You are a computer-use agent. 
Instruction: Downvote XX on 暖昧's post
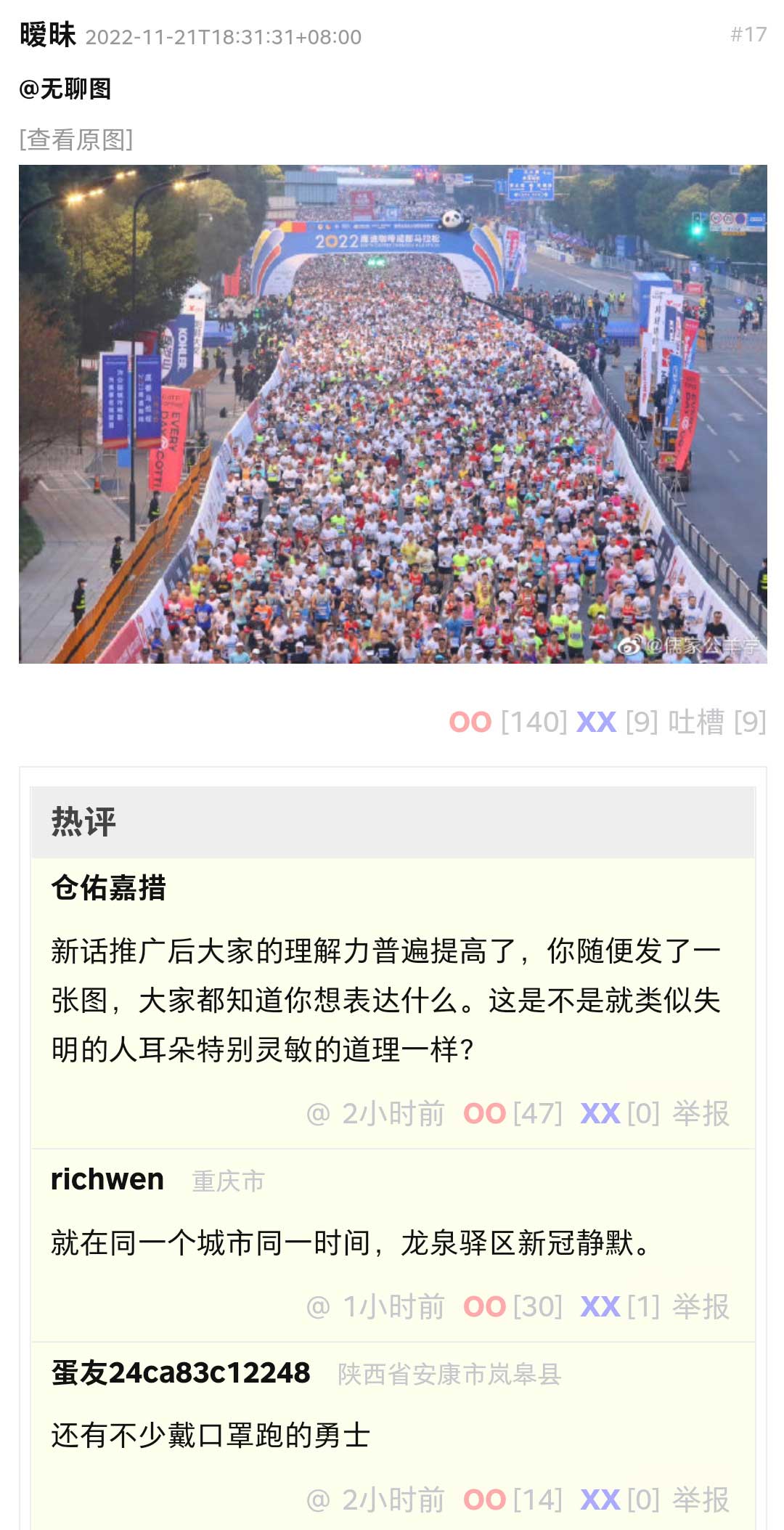pos(596,722)
